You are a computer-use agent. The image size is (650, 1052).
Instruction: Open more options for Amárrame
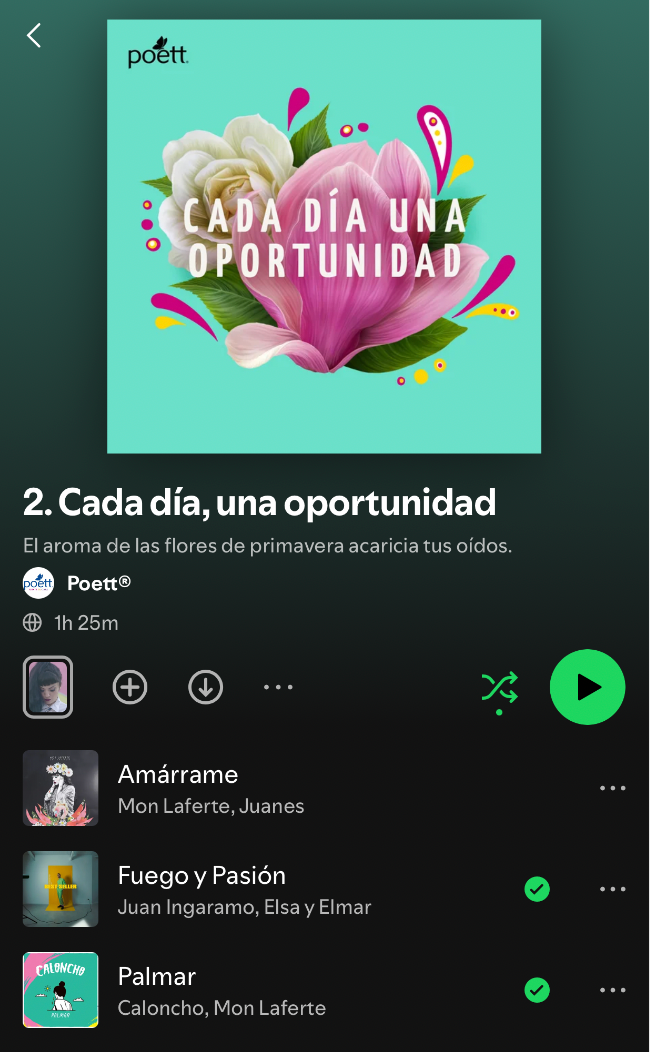(612, 788)
